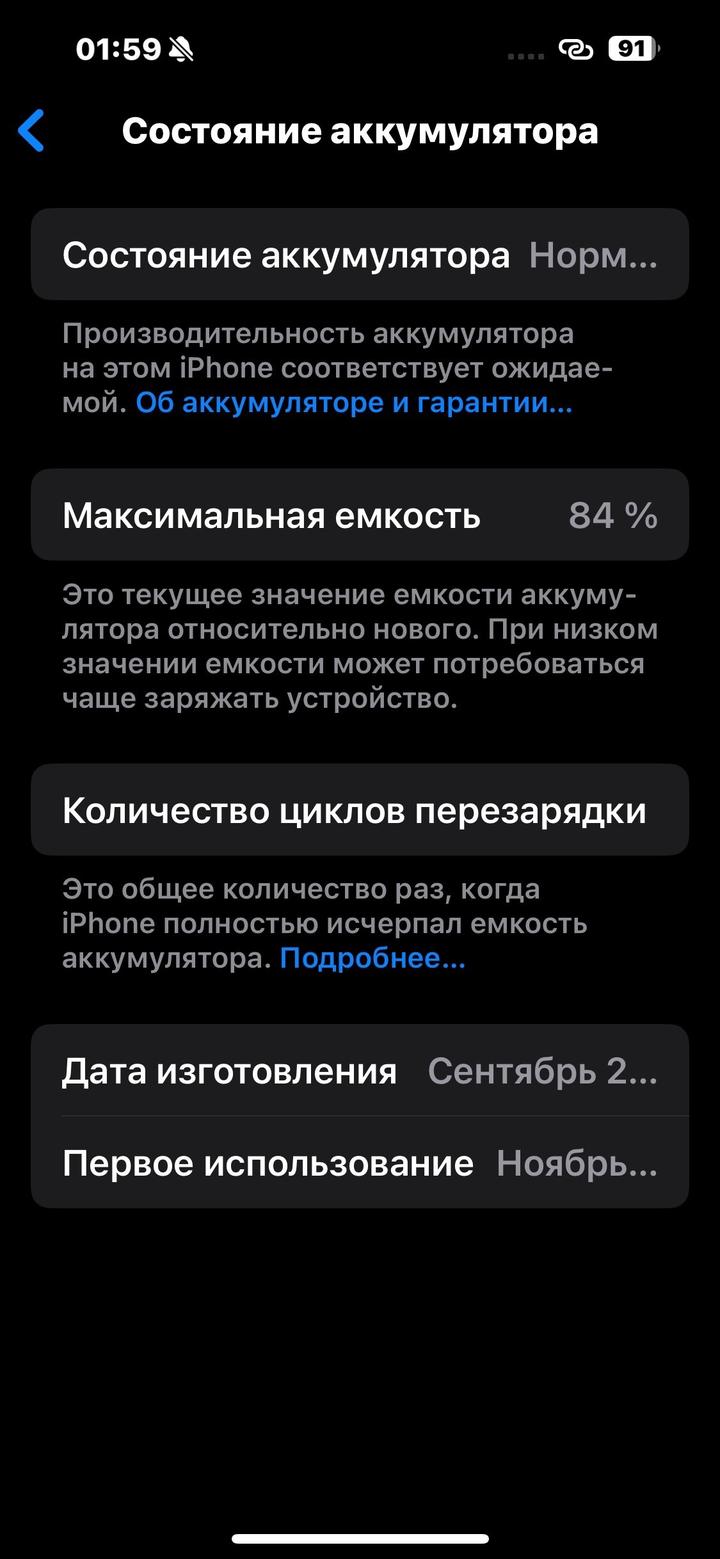Viewport: 720px width, 1559px height.
Task: Open the «Об аккумуляторе и гарантии…» link
Action: click(354, 403)
